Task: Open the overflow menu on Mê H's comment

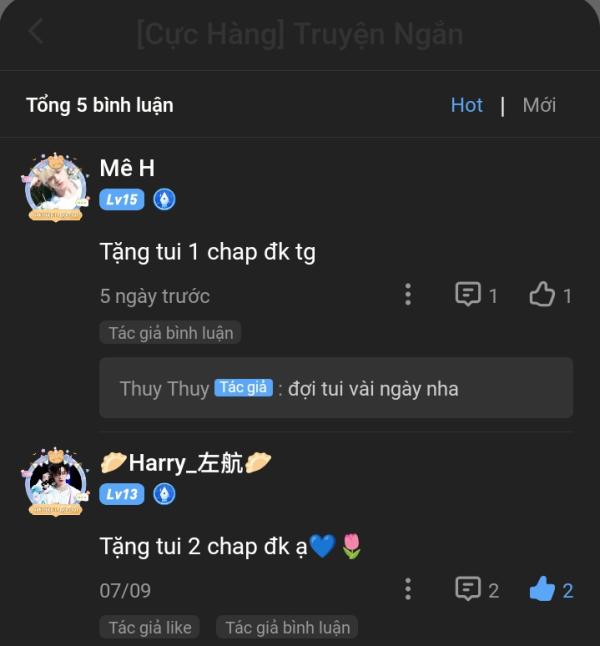Action: point(408,295)
